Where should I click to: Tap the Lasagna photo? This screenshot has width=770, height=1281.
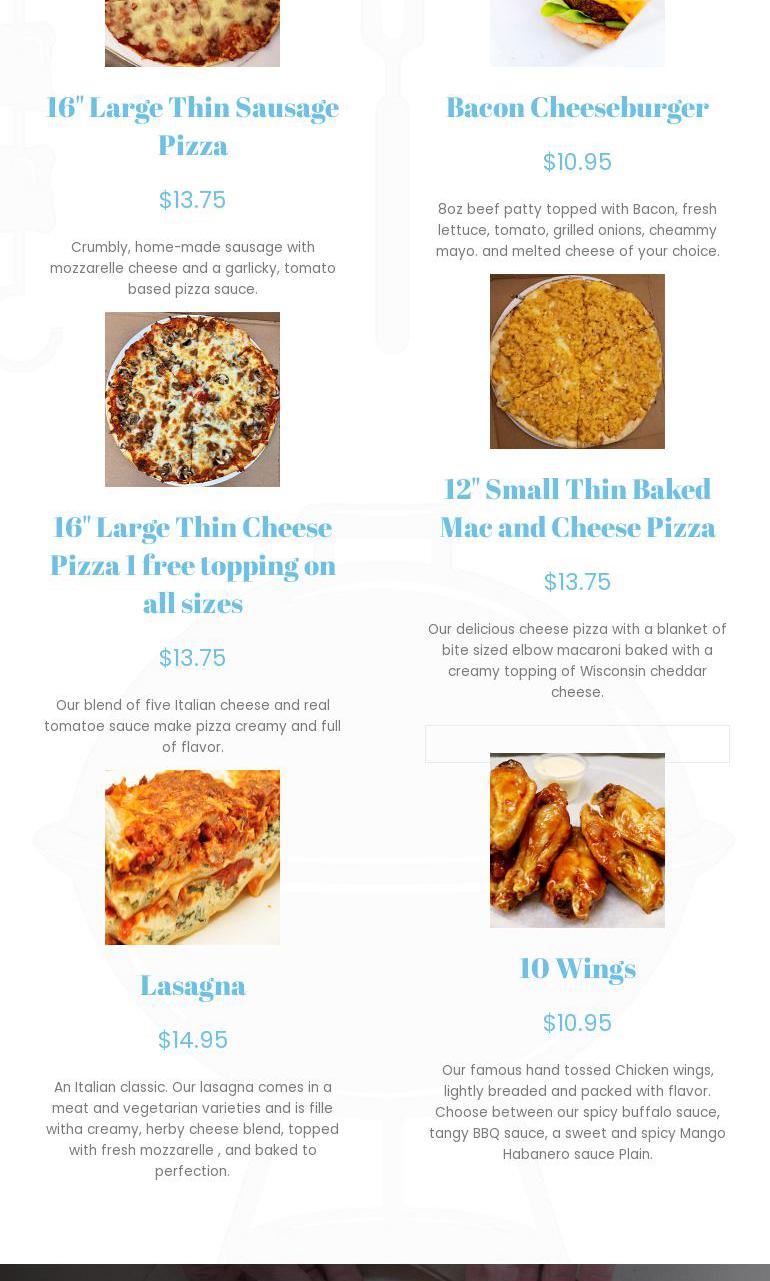[192, 857]
